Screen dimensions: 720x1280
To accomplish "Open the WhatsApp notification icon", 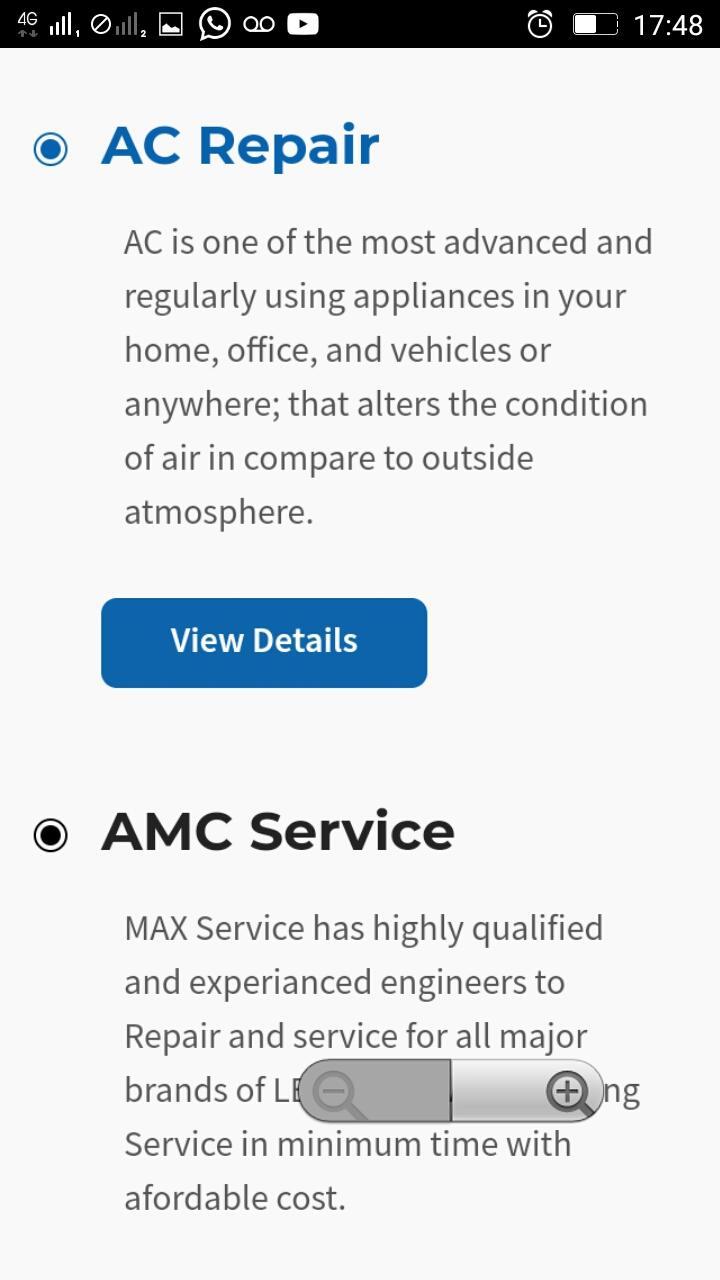I will (x=213, y=23).
